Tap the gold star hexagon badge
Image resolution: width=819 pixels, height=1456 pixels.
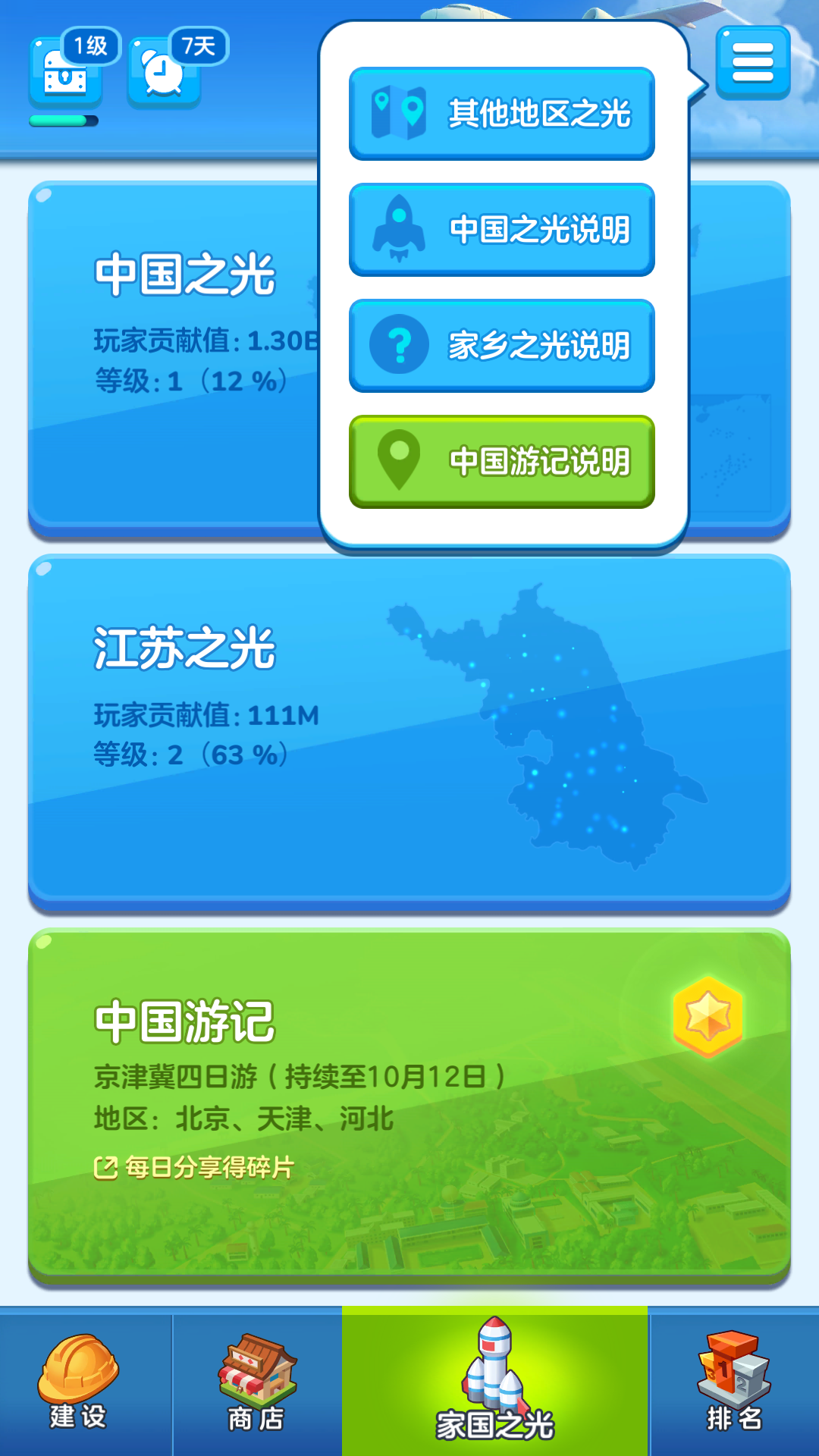click(708, 1016)
